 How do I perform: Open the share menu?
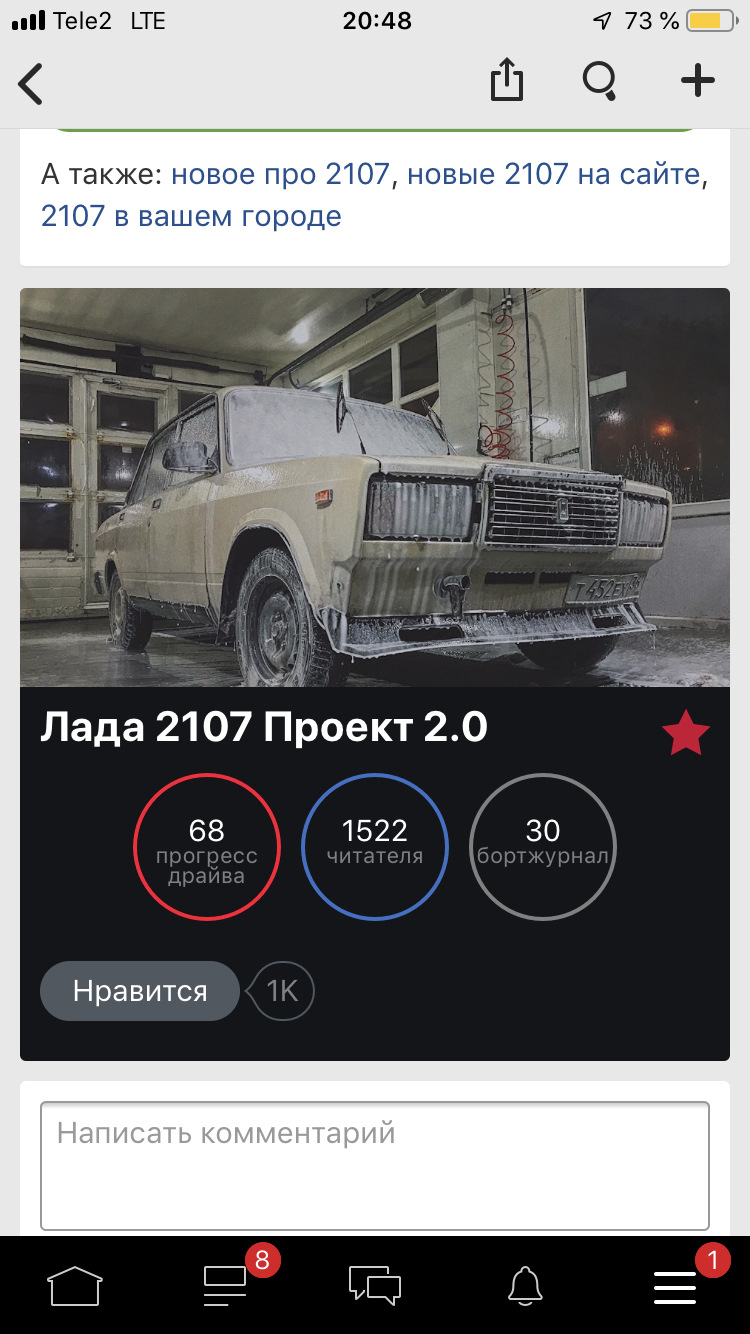click(x=506, y=80)
